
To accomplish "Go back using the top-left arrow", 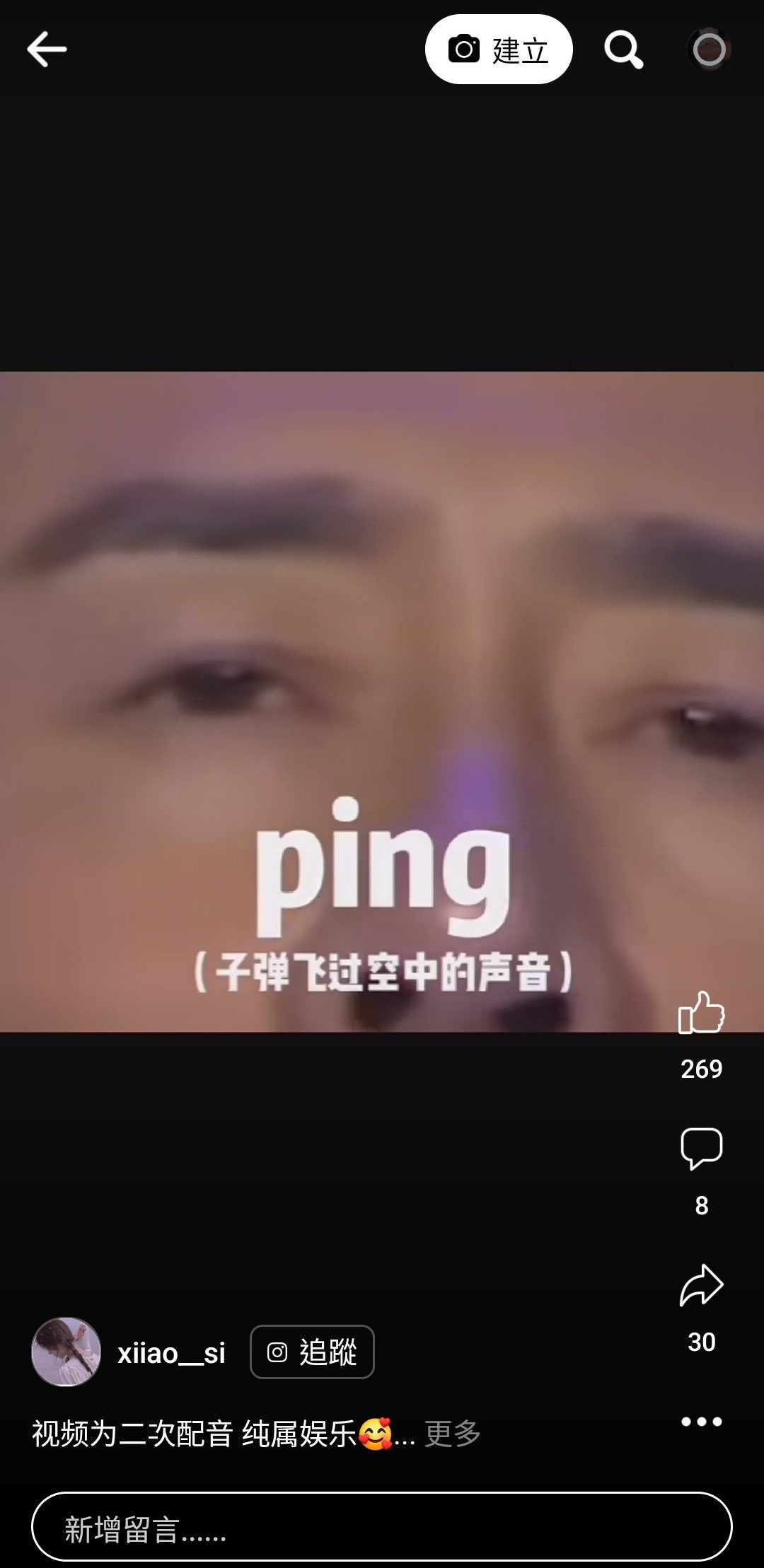I will pyautogui.click(x=47, y=50).
